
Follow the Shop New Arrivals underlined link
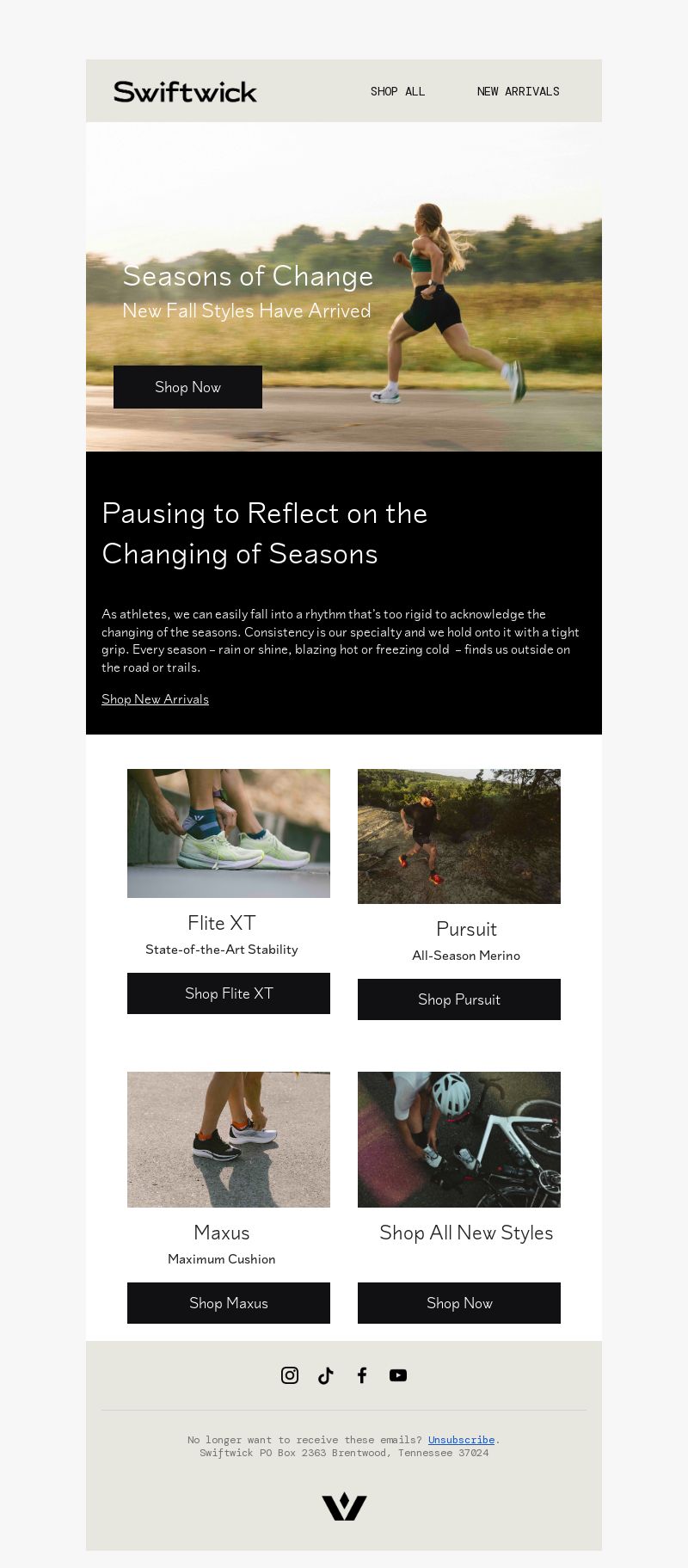155,699
